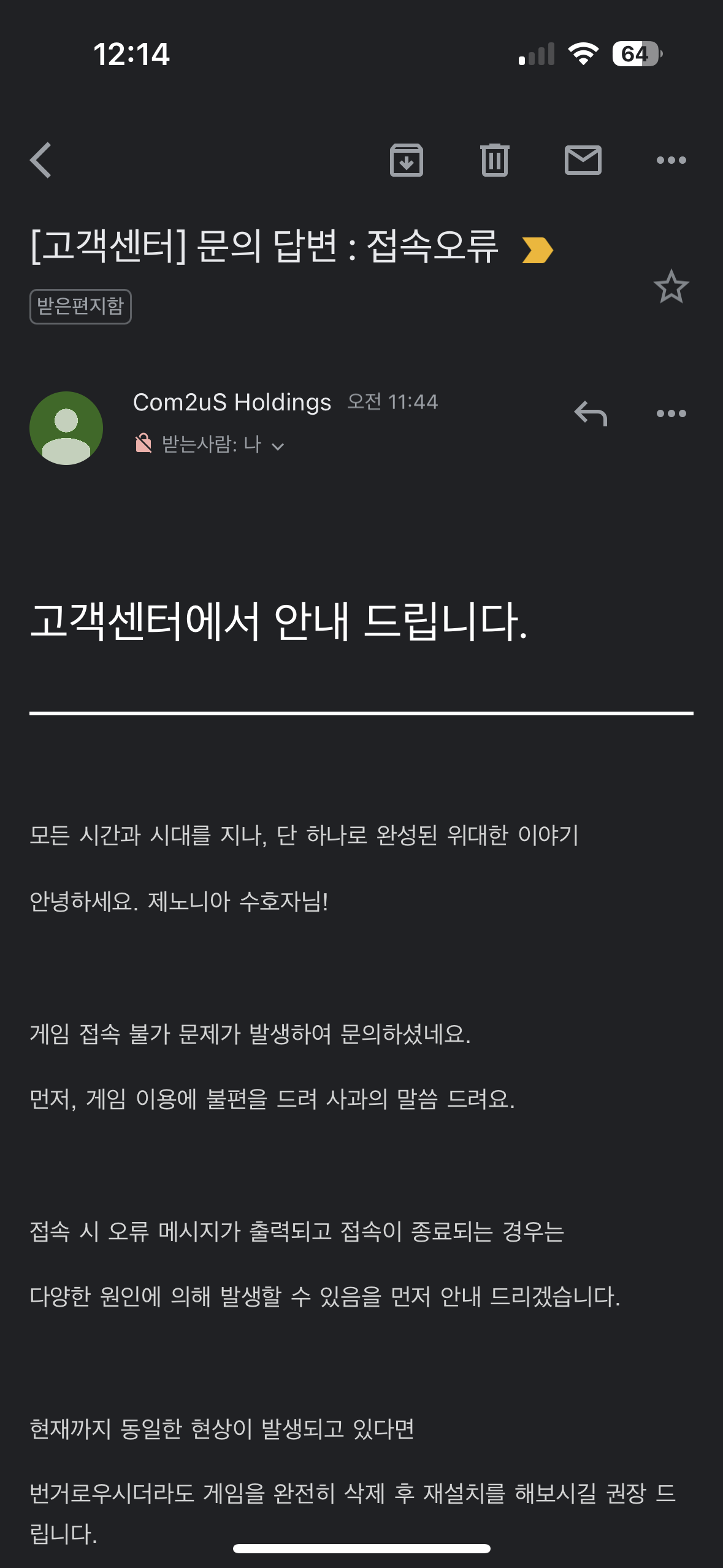Expand the 받는사람: 나 recipient details

tap(277, 447)
